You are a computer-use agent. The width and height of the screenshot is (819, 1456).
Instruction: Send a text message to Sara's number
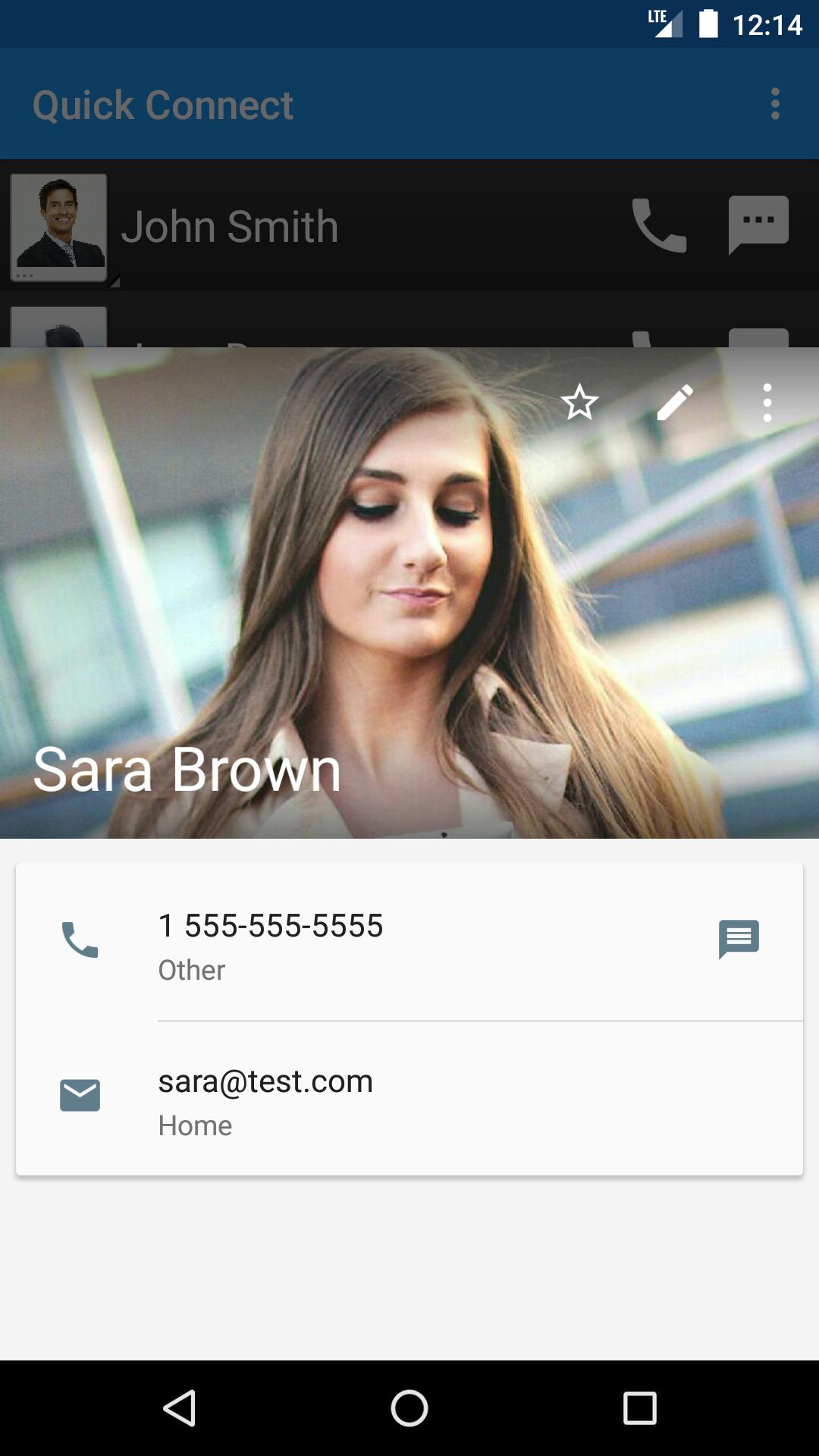739,939
